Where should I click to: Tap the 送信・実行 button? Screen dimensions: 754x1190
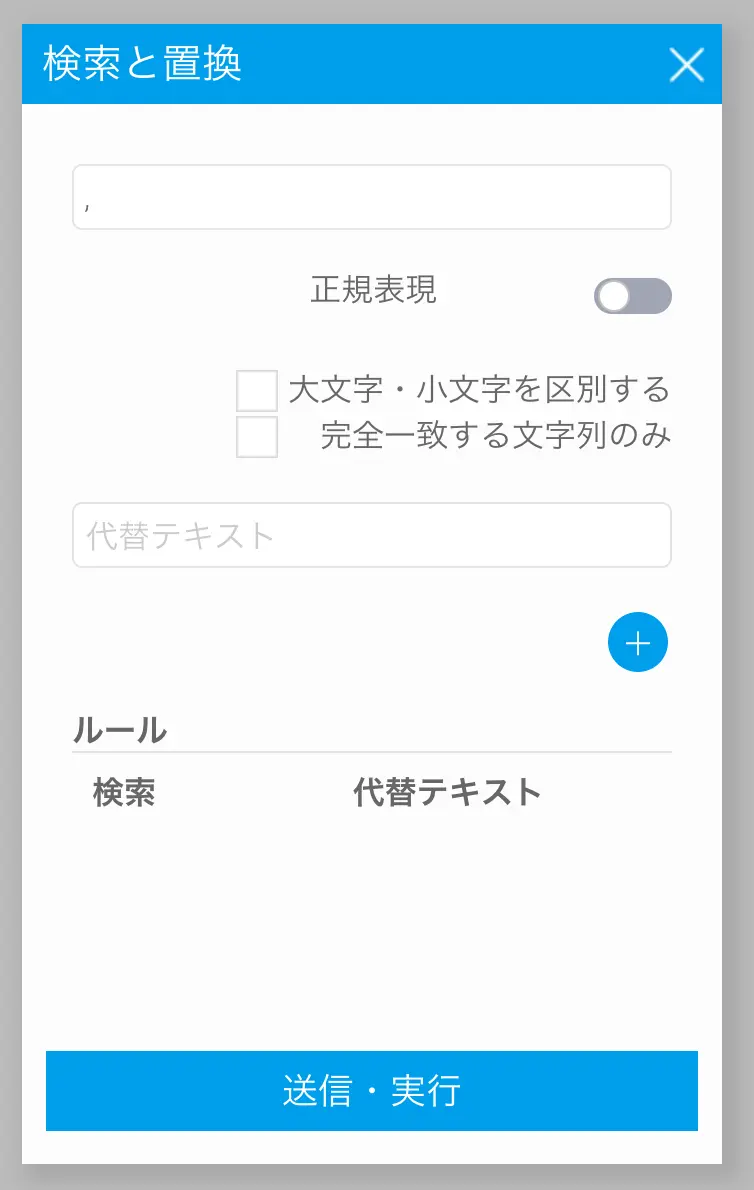(x=371, y=1090)
